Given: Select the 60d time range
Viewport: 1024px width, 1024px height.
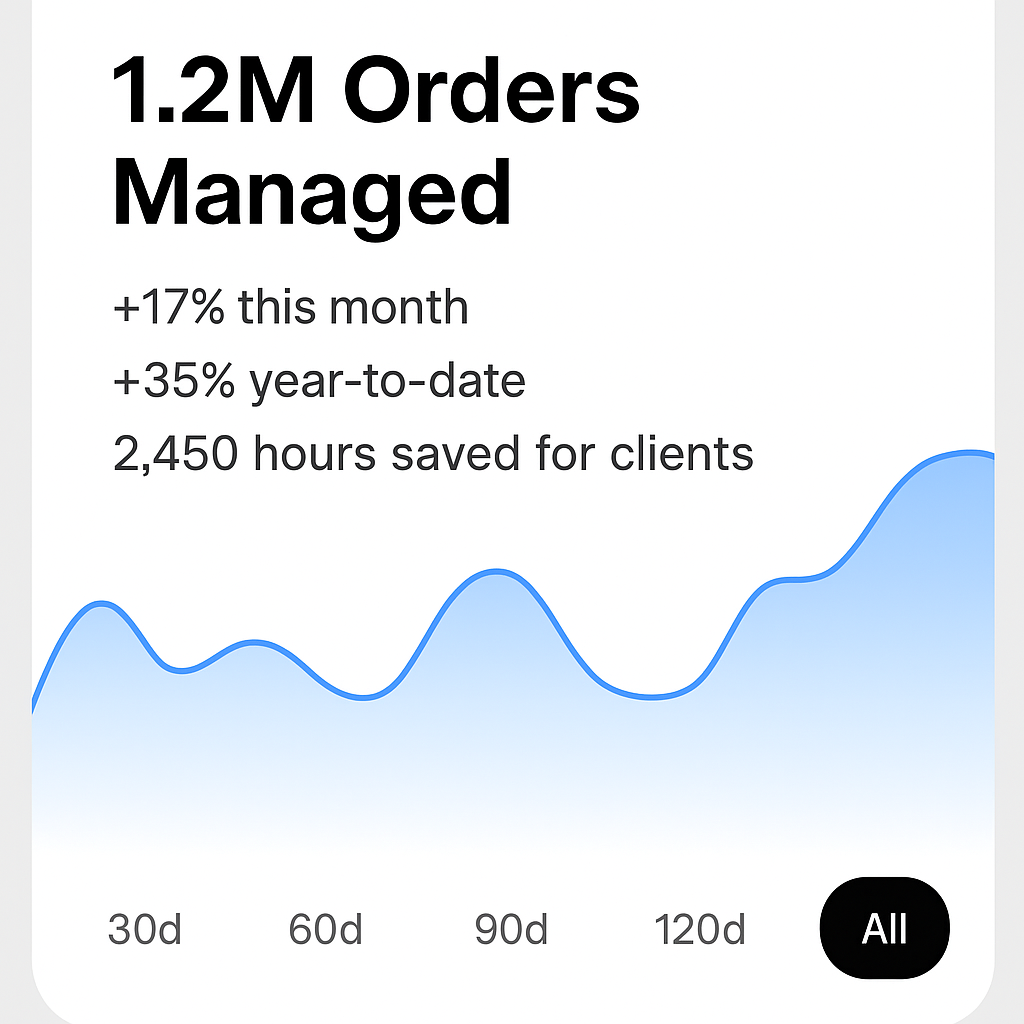Looking at the screenshot, I should click(x=325, y=930).
